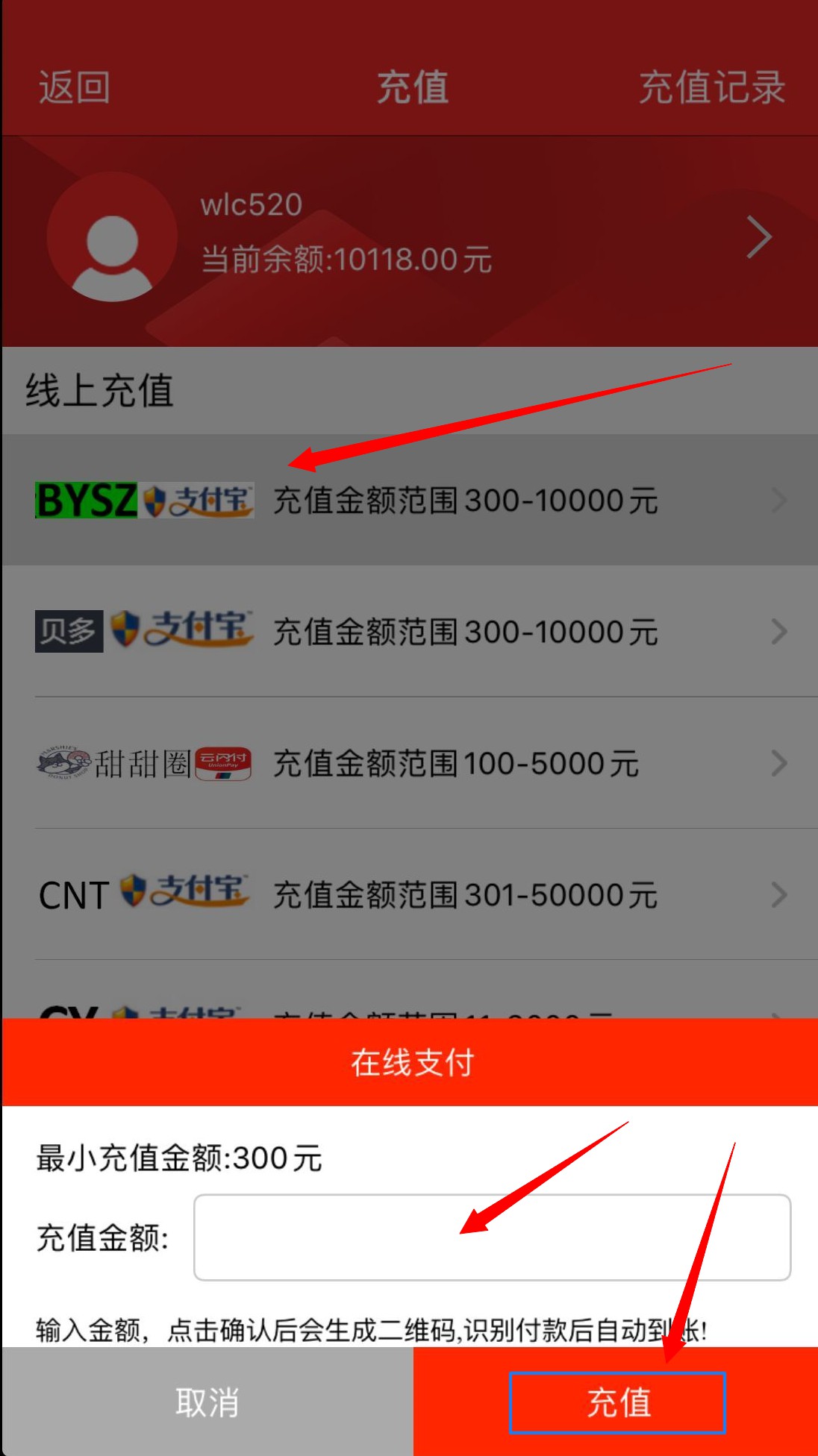Select the 甜甜圈 UnionPay recharge option
818x1456 pixels.
click(409, 763)
